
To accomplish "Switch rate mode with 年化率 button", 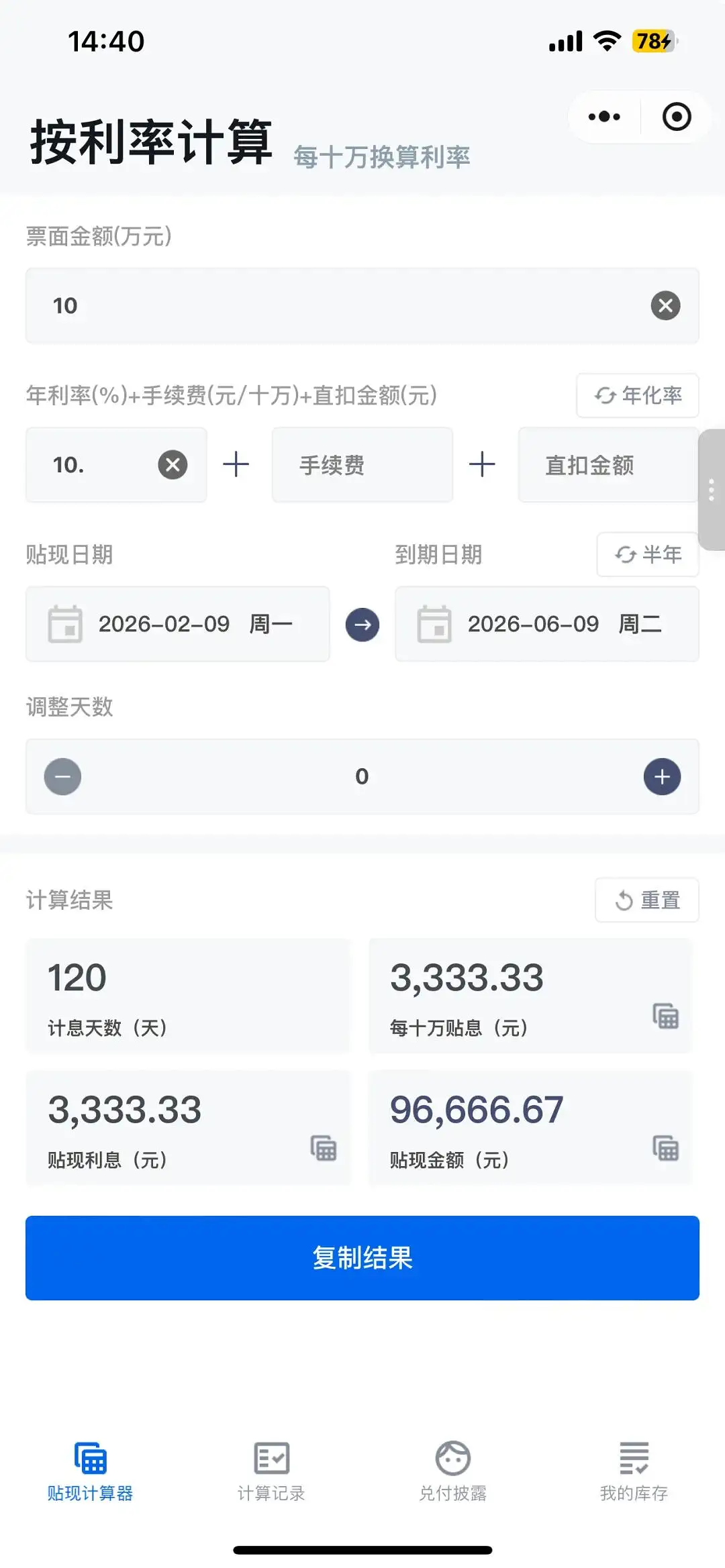I will pyautogui.click(x=637, y=396).
